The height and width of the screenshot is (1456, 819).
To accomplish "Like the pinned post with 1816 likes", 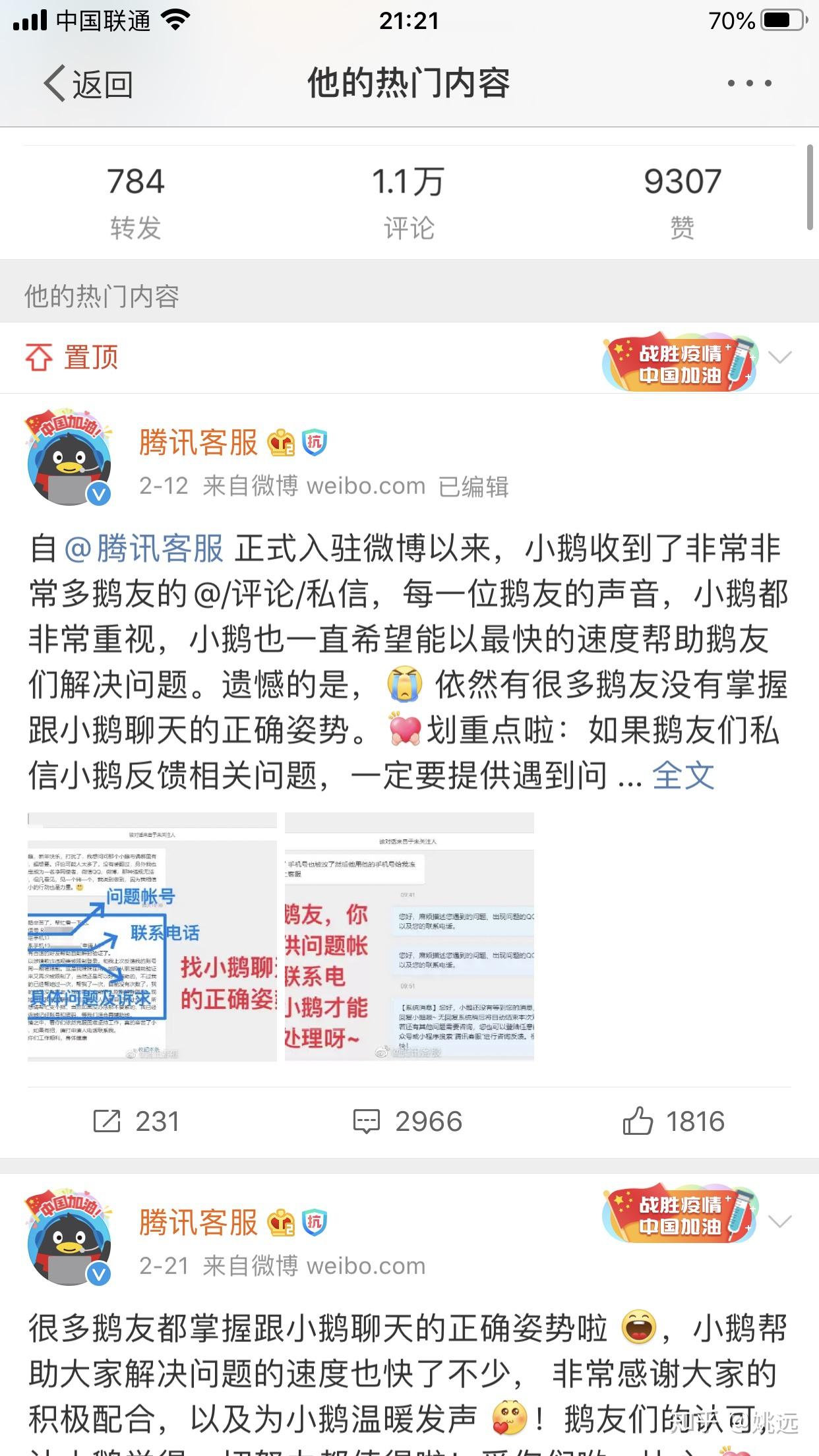I will [674, 1121].
